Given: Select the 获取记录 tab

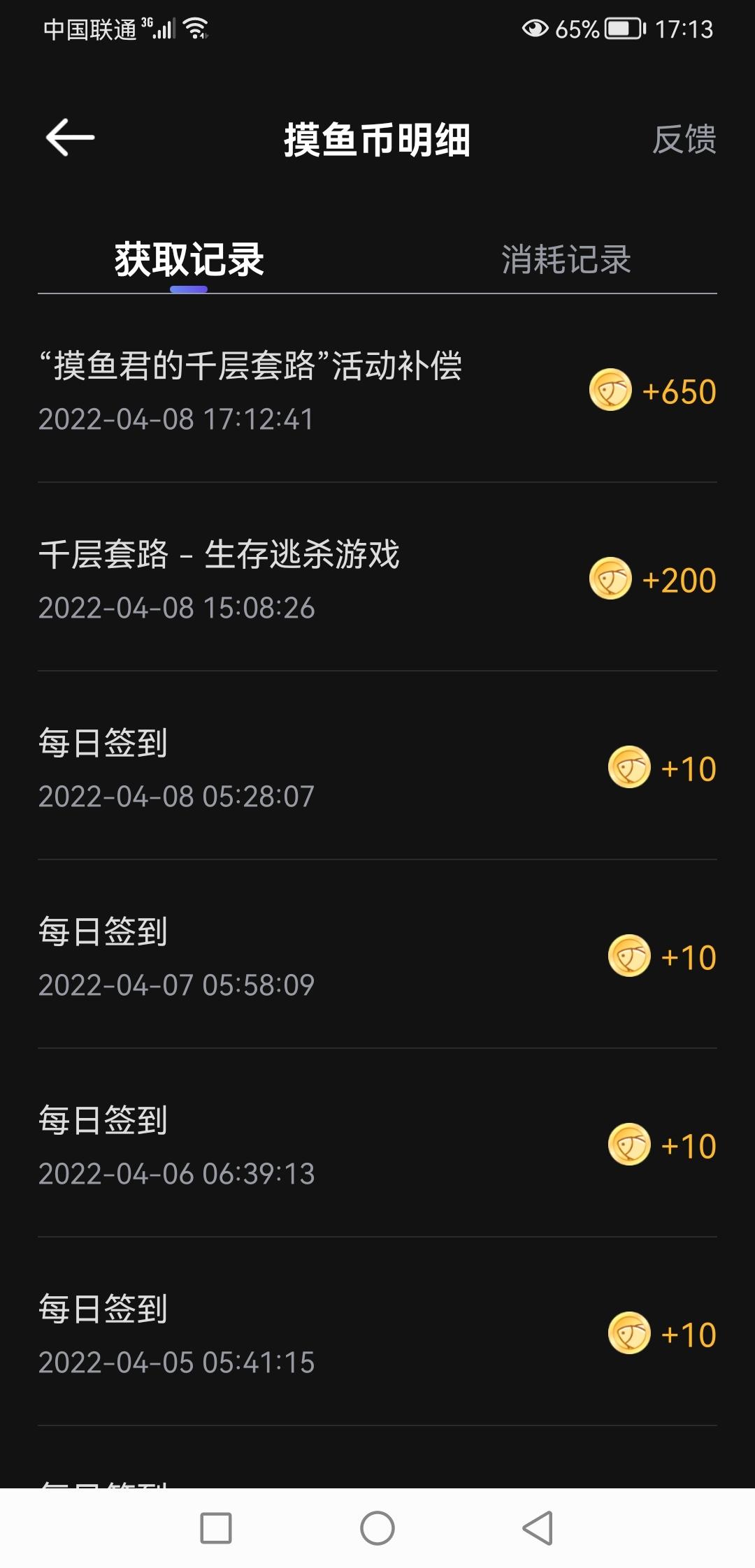Looking at the screenshot, I should pos(189,259).
